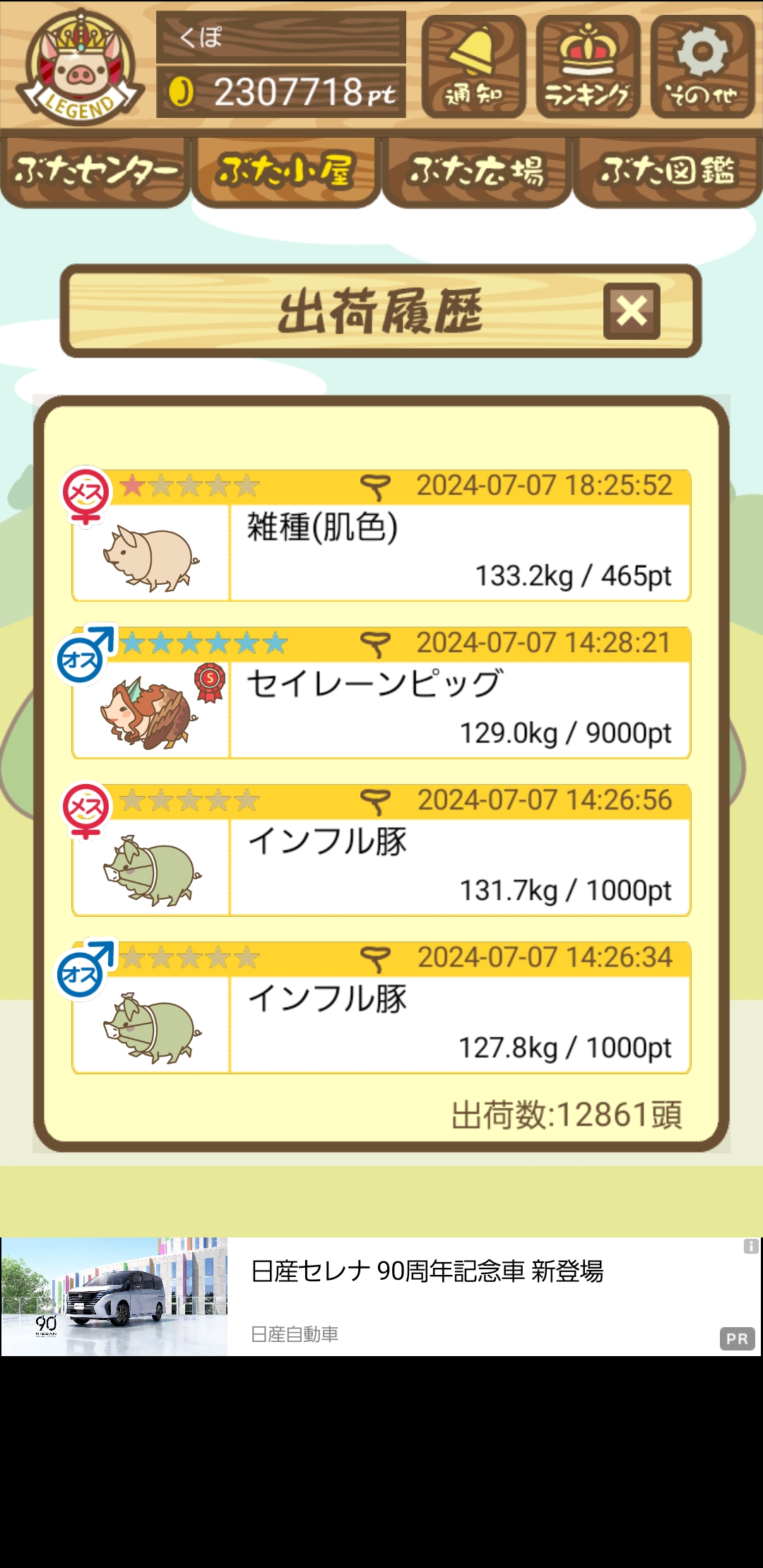Switch to the ぶた小屋 tab
The height and width of the screenshot is (1568, 763).
[286, 172]
